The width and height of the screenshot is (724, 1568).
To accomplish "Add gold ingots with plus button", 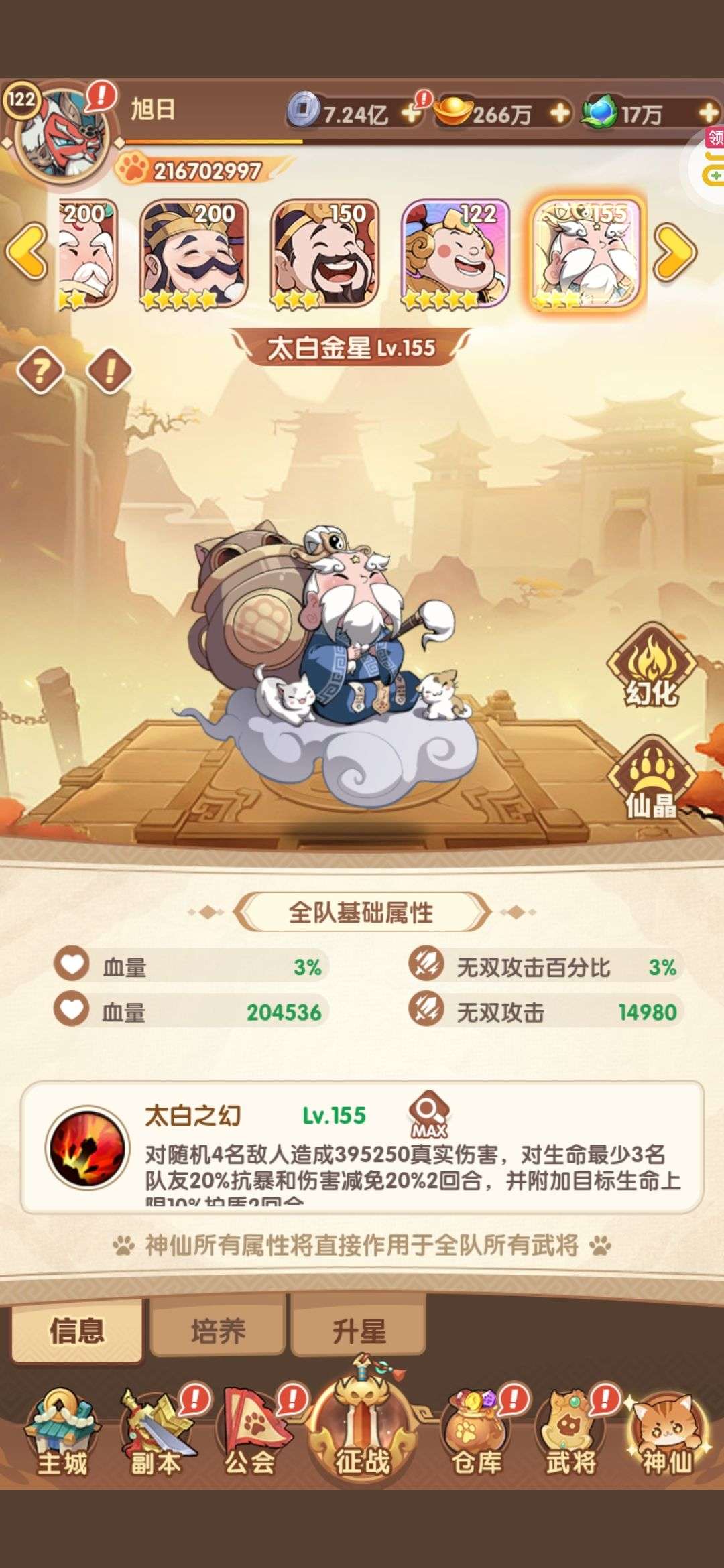I will tap(560, 113).
